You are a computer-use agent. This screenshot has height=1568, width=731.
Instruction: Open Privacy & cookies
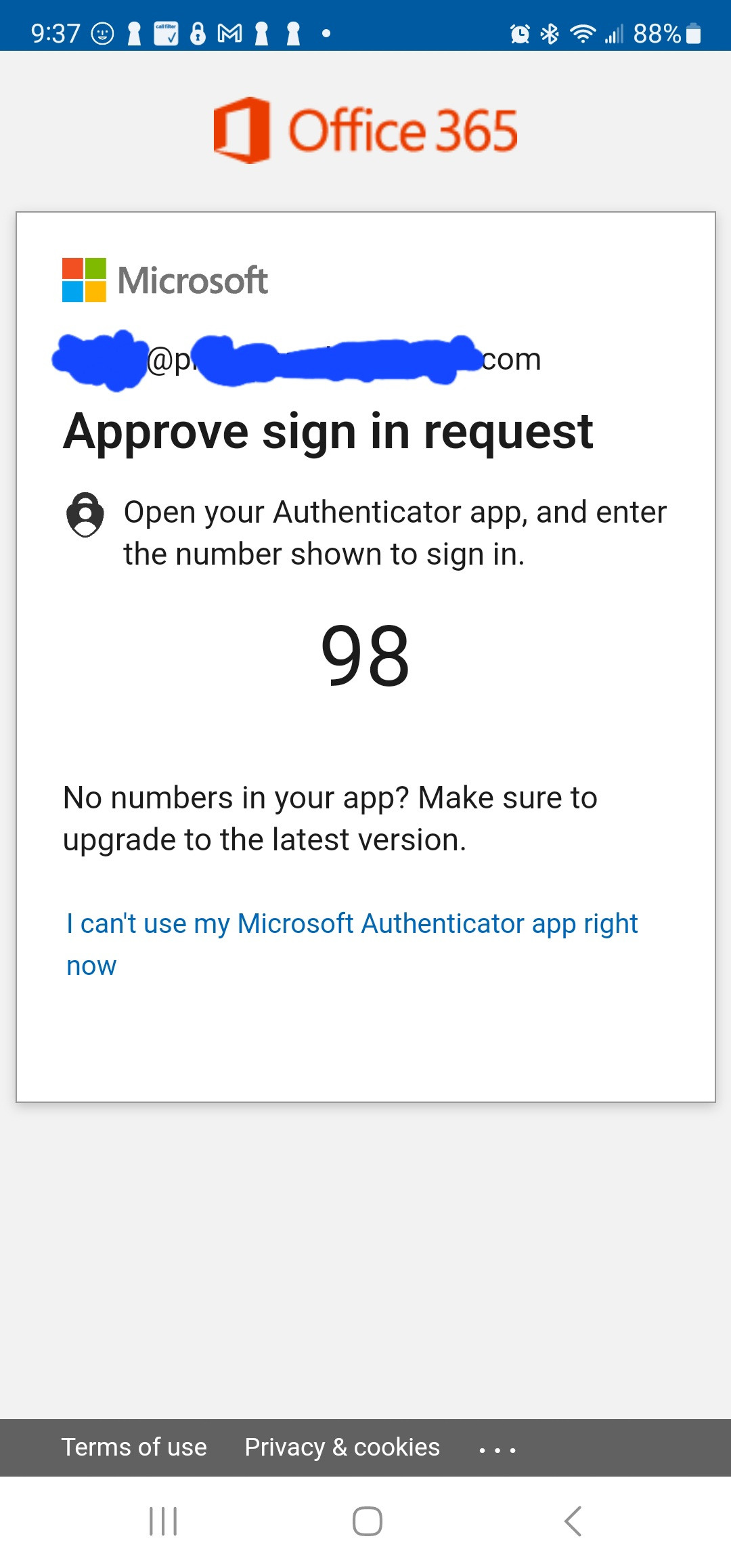342,1447
